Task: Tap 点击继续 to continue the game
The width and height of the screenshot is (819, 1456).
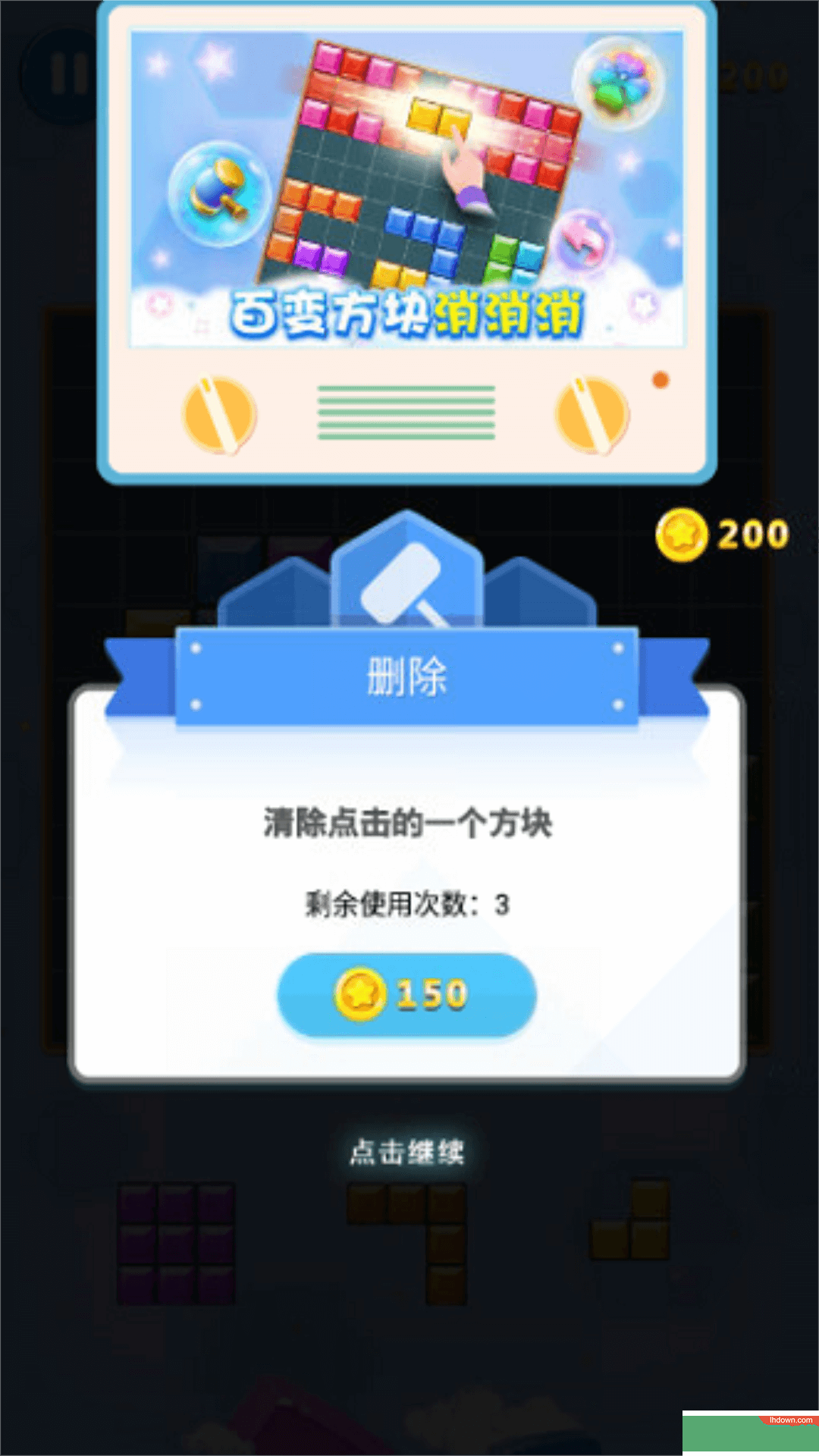Action: point(407,1152)
